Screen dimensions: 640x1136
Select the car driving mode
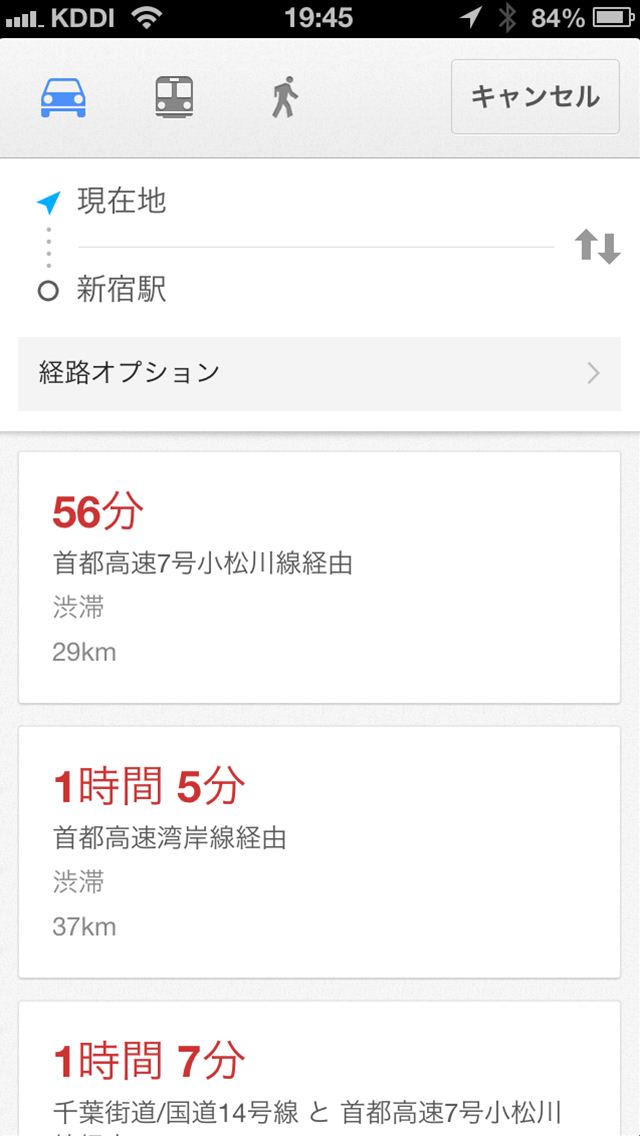(63, 97)
